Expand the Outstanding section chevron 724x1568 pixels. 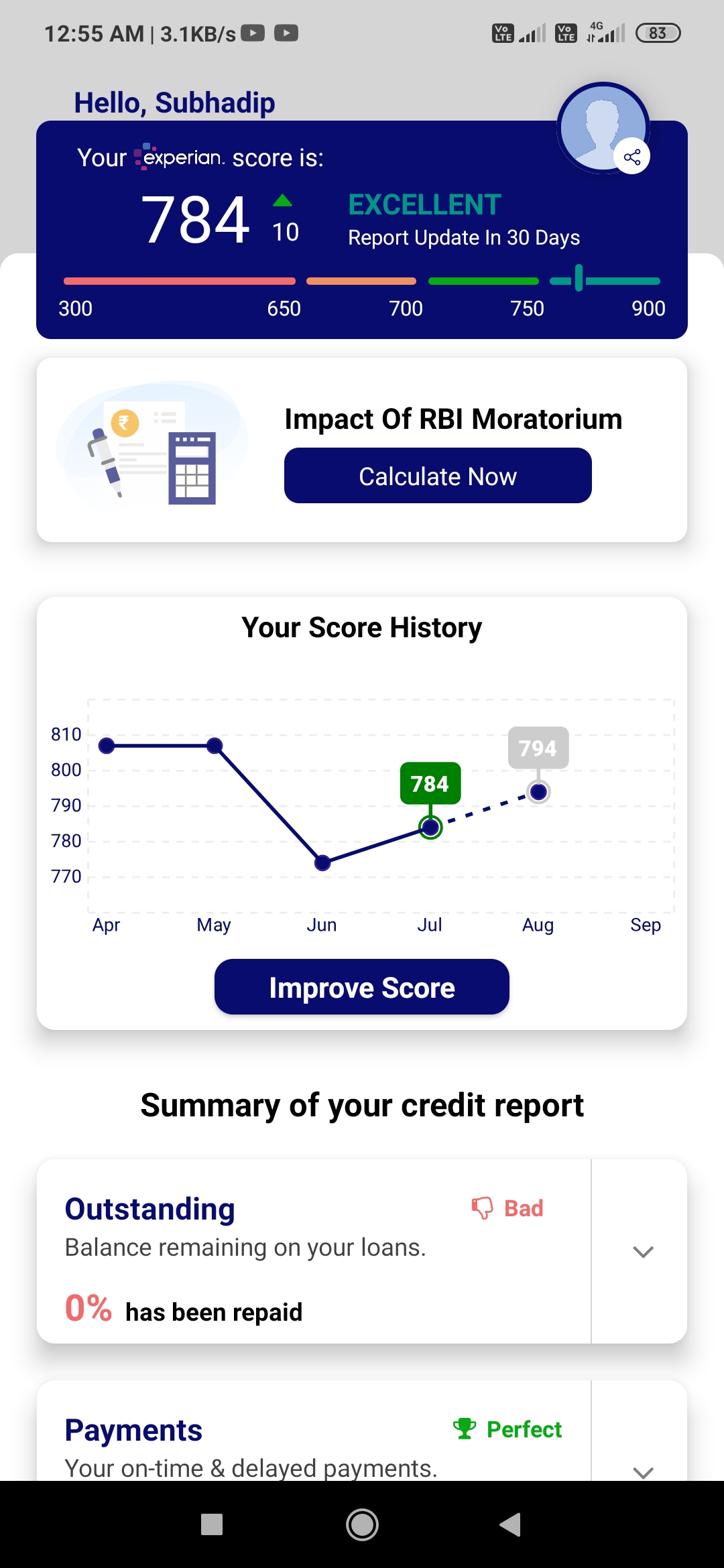(643, 1252)
